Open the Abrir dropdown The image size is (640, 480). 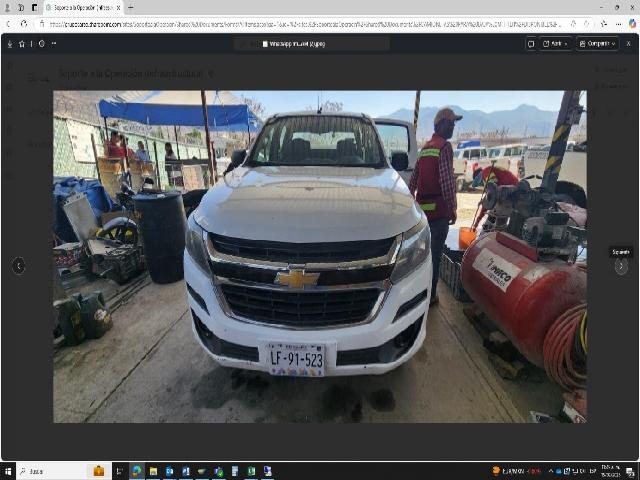[x=556, y=44]
